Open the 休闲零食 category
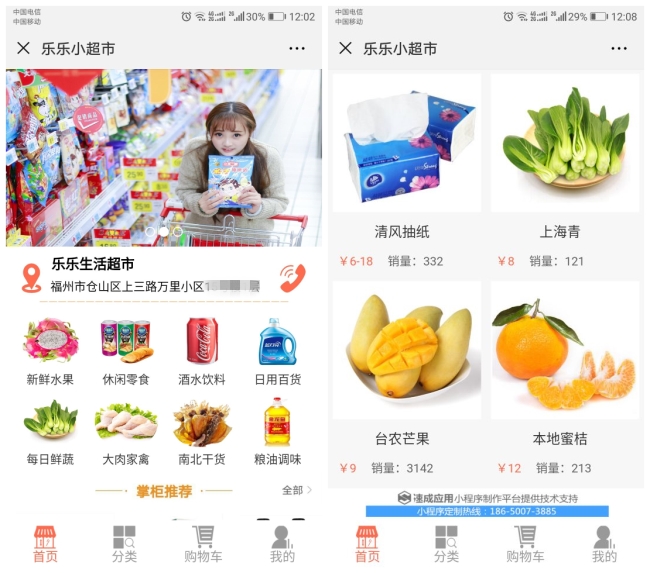Viewport: 650px width, 573px height. pos(126,351)
